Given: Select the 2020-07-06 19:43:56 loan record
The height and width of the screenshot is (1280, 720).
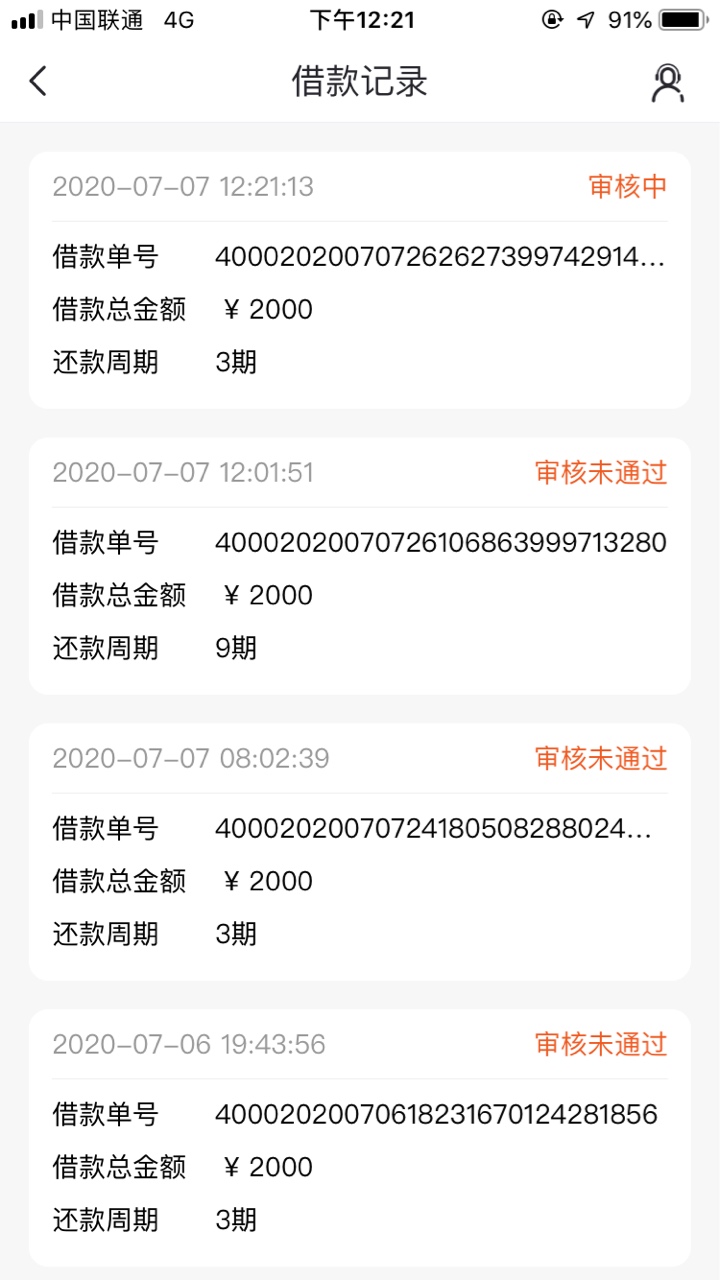Looking at the screenshot, I should coord(360,1138).
